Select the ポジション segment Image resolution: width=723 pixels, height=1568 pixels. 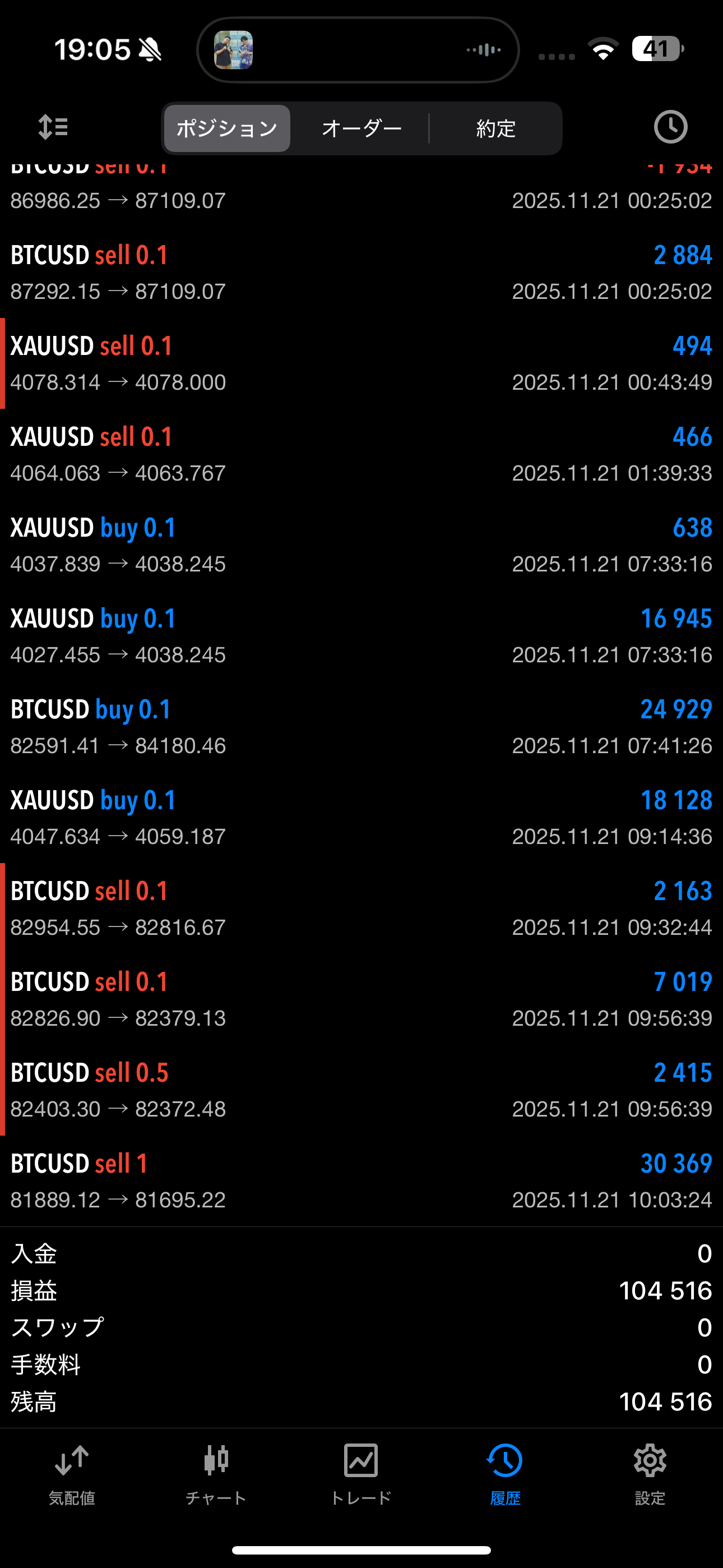[226, 128]
